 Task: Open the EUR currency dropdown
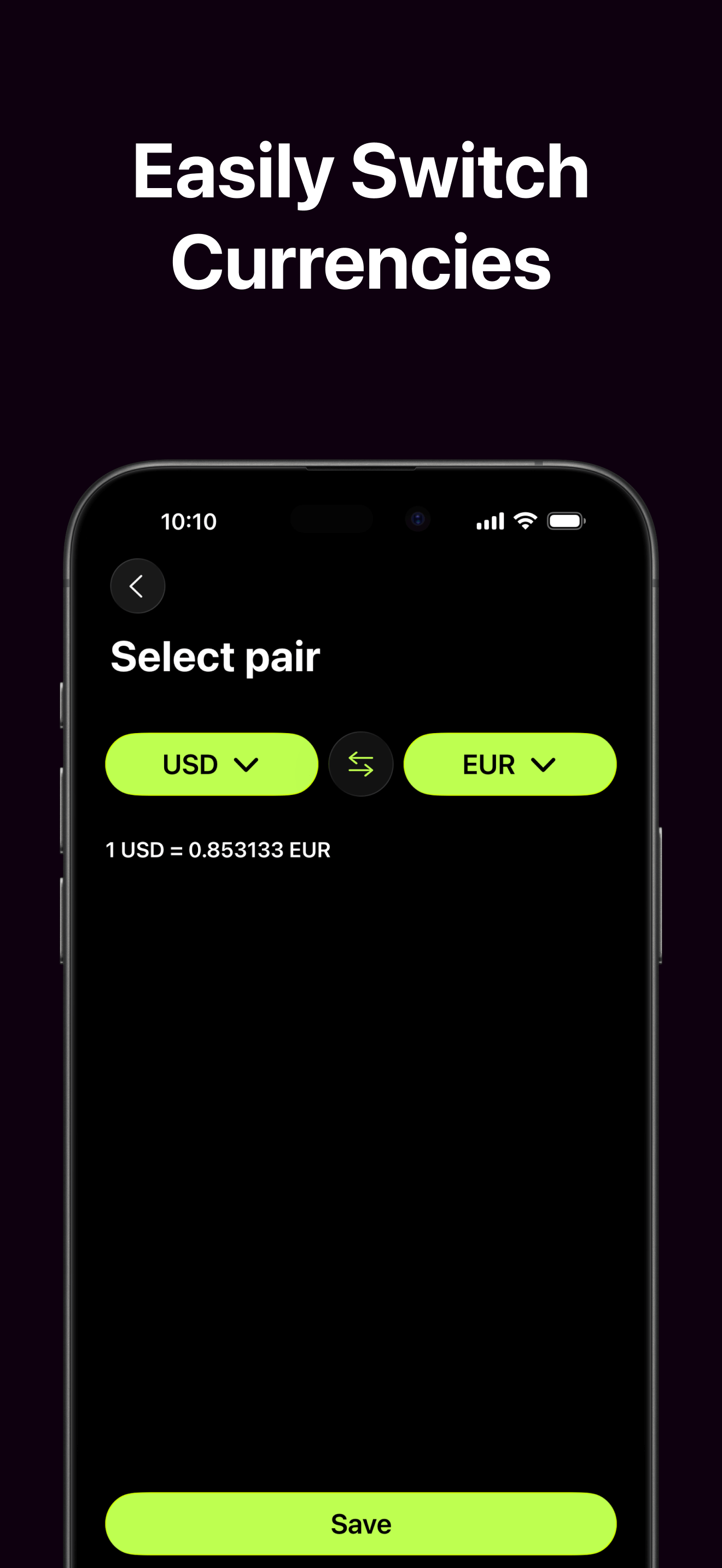(x=510, y=764)
